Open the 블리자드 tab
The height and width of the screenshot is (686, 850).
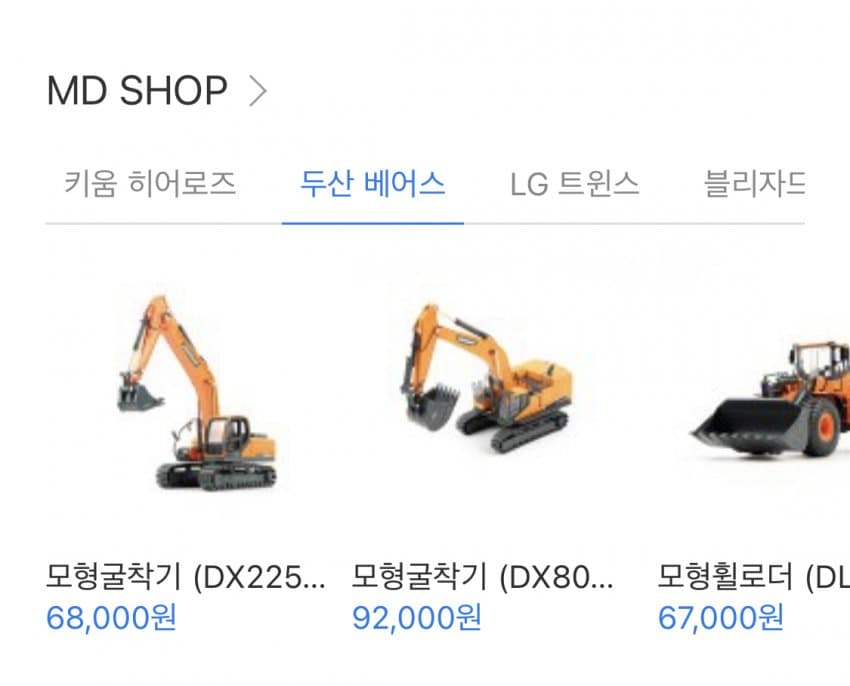(x=754, y=185)
